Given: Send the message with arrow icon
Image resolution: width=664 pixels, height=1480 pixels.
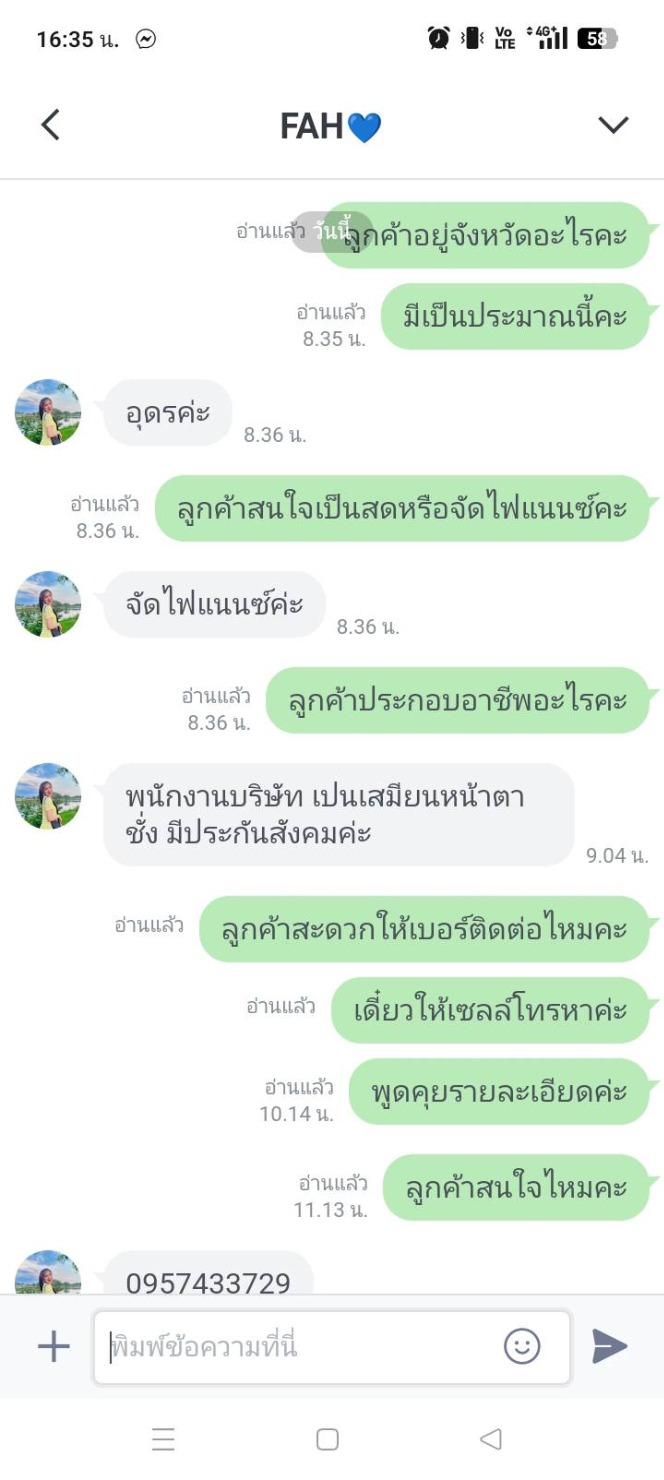Looking at the screenshot, I should tap(609, 1346).
